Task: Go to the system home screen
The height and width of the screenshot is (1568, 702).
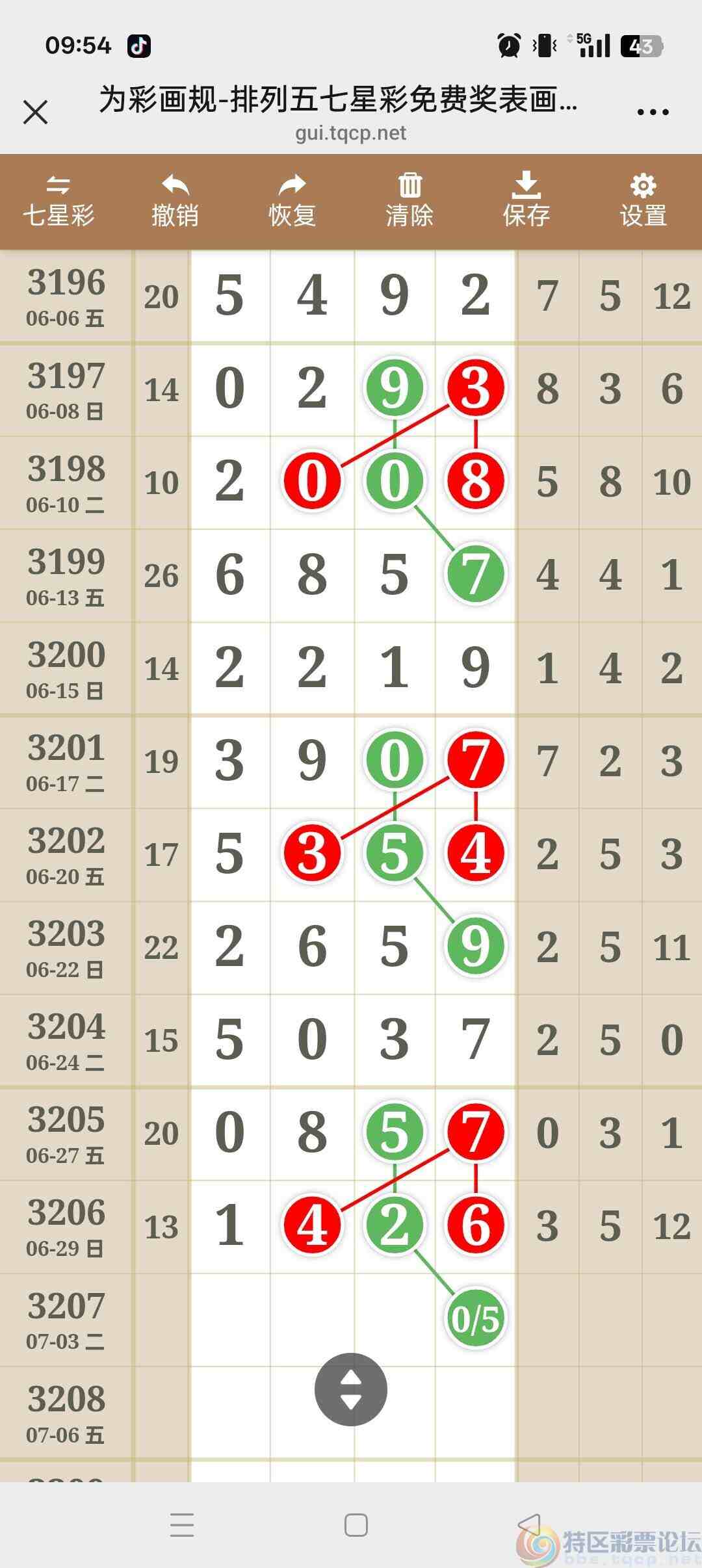Action: [356, 1525]
